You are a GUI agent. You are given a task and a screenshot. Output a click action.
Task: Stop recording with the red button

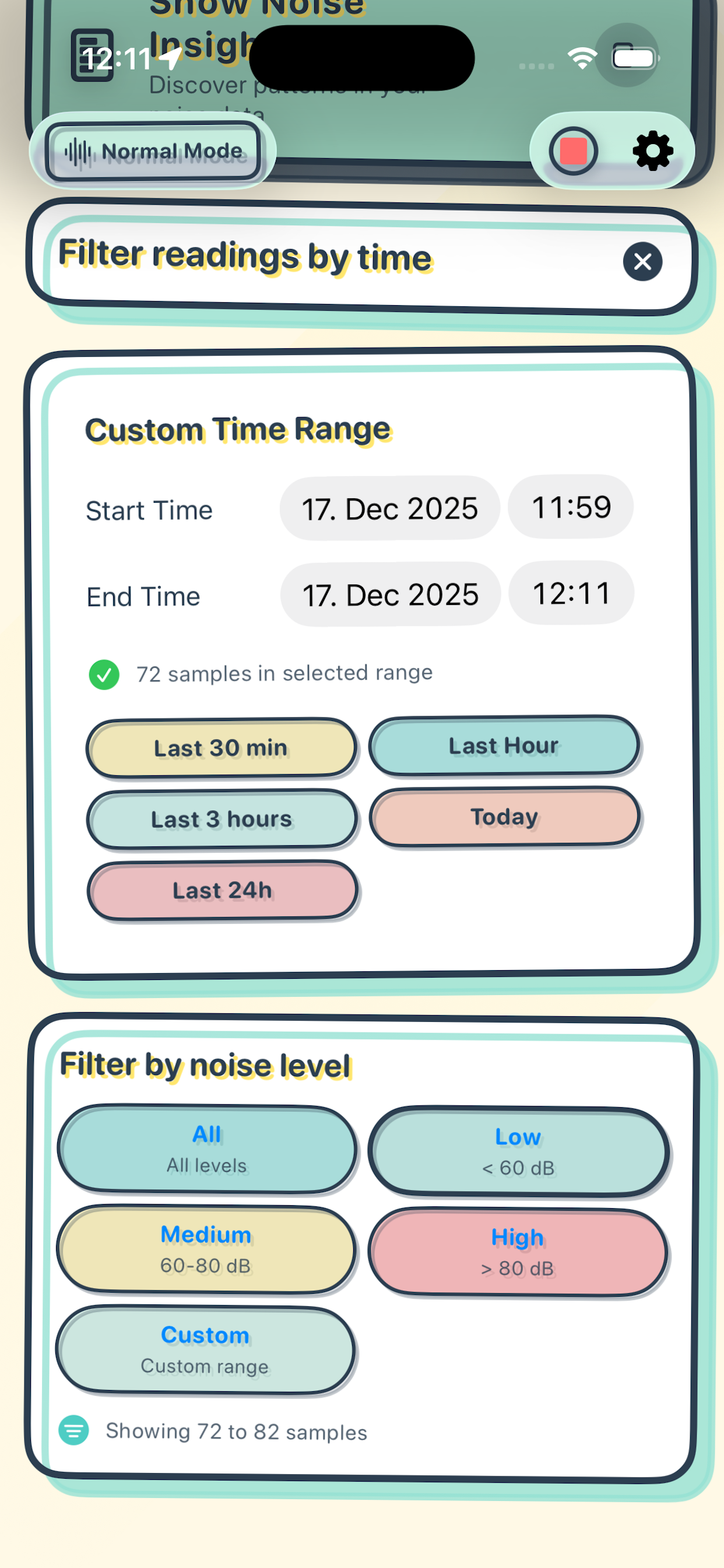click(x=573, y=151)
